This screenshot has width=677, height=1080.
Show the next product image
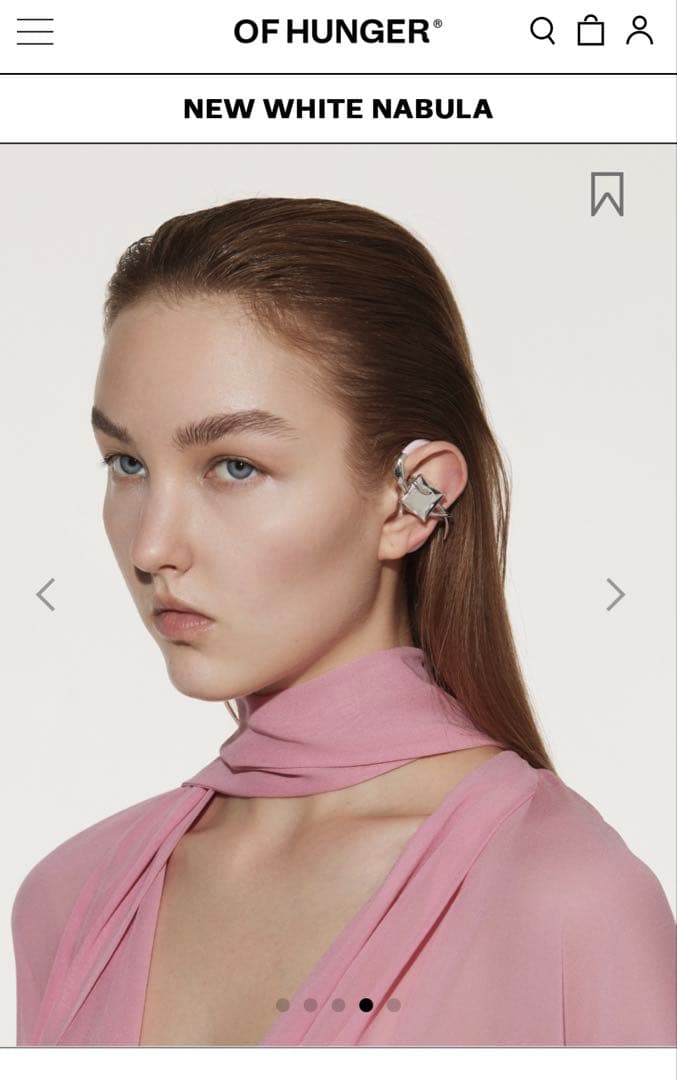click(x=615, y=595)
